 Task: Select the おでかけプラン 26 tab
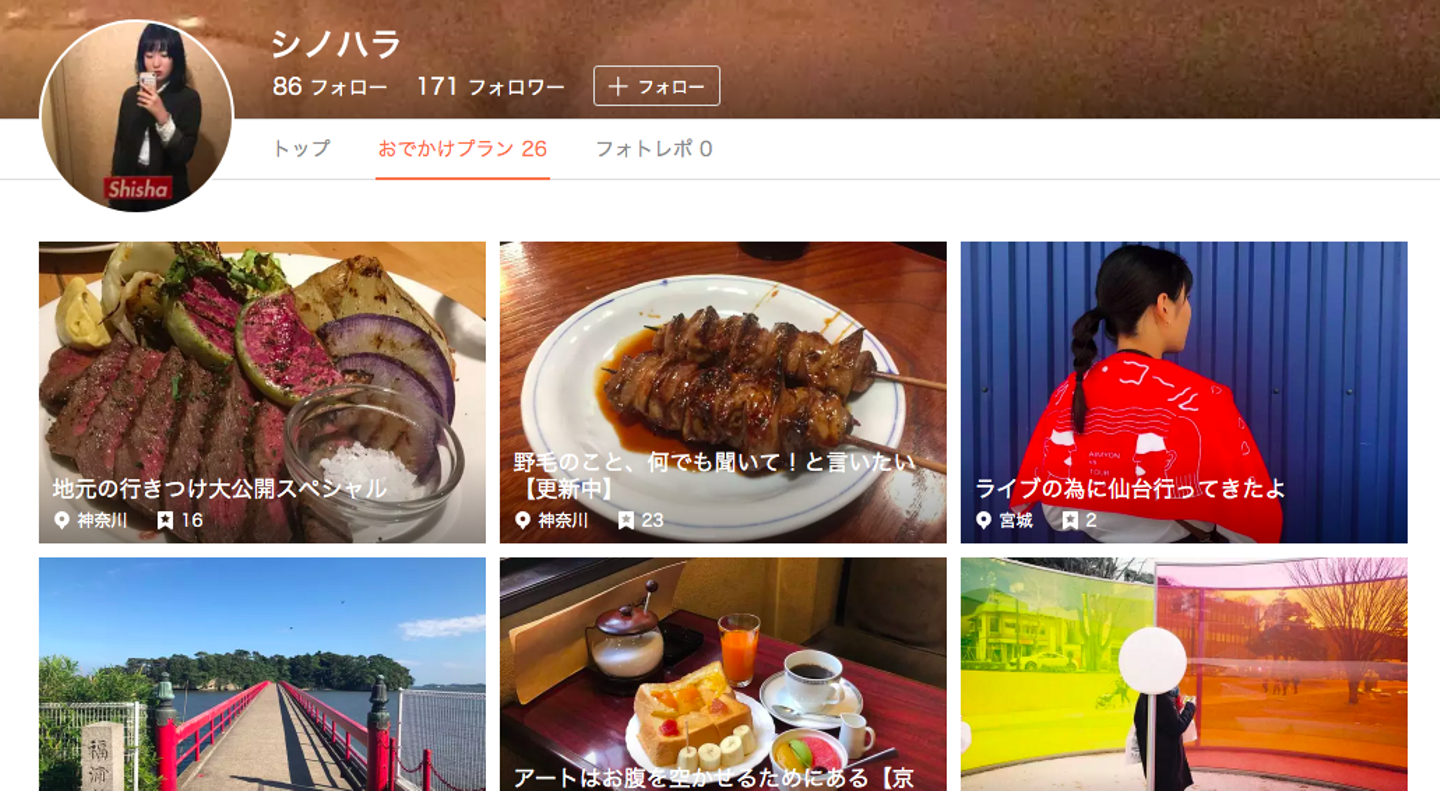[x=462, y=149]
